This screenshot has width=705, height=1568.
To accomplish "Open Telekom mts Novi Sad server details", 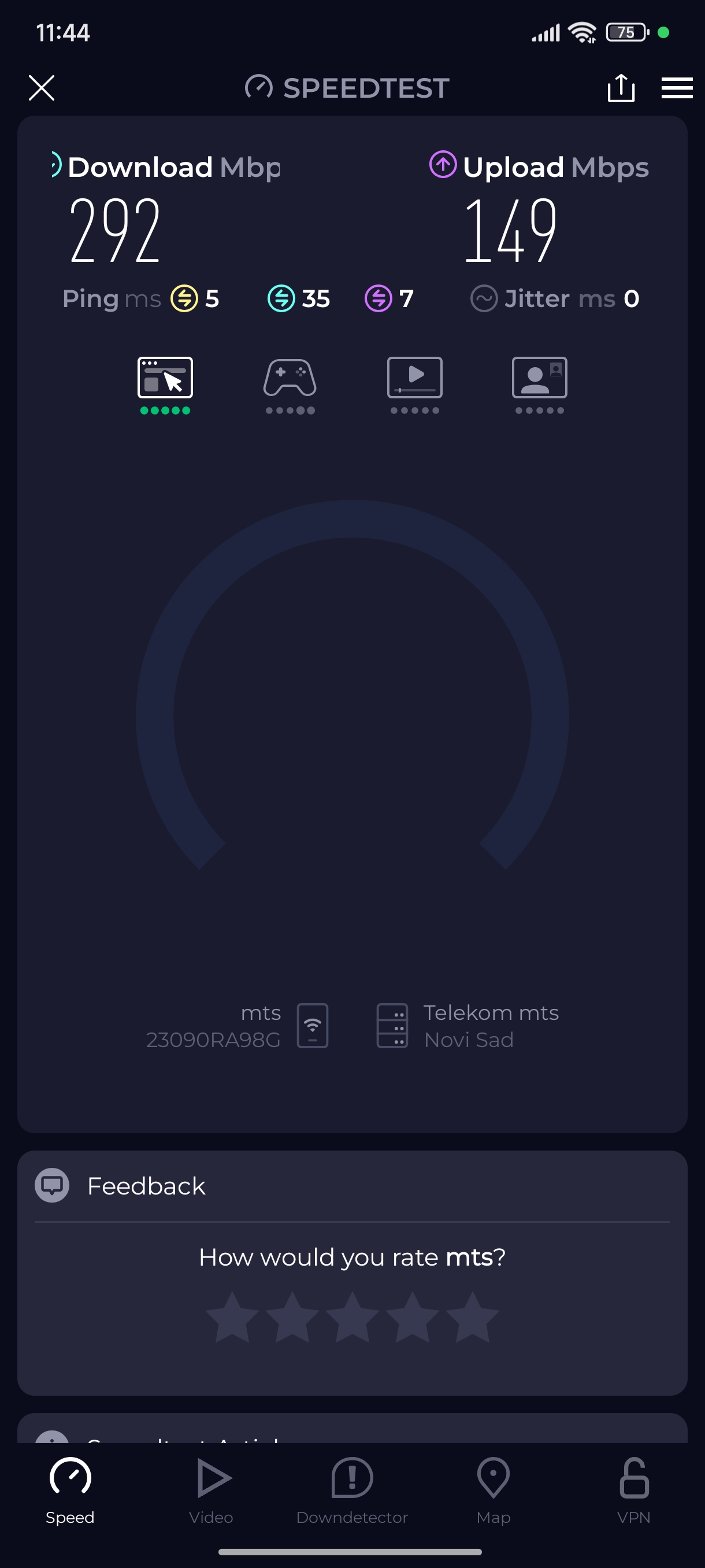I will click(x=467, y=1026).
